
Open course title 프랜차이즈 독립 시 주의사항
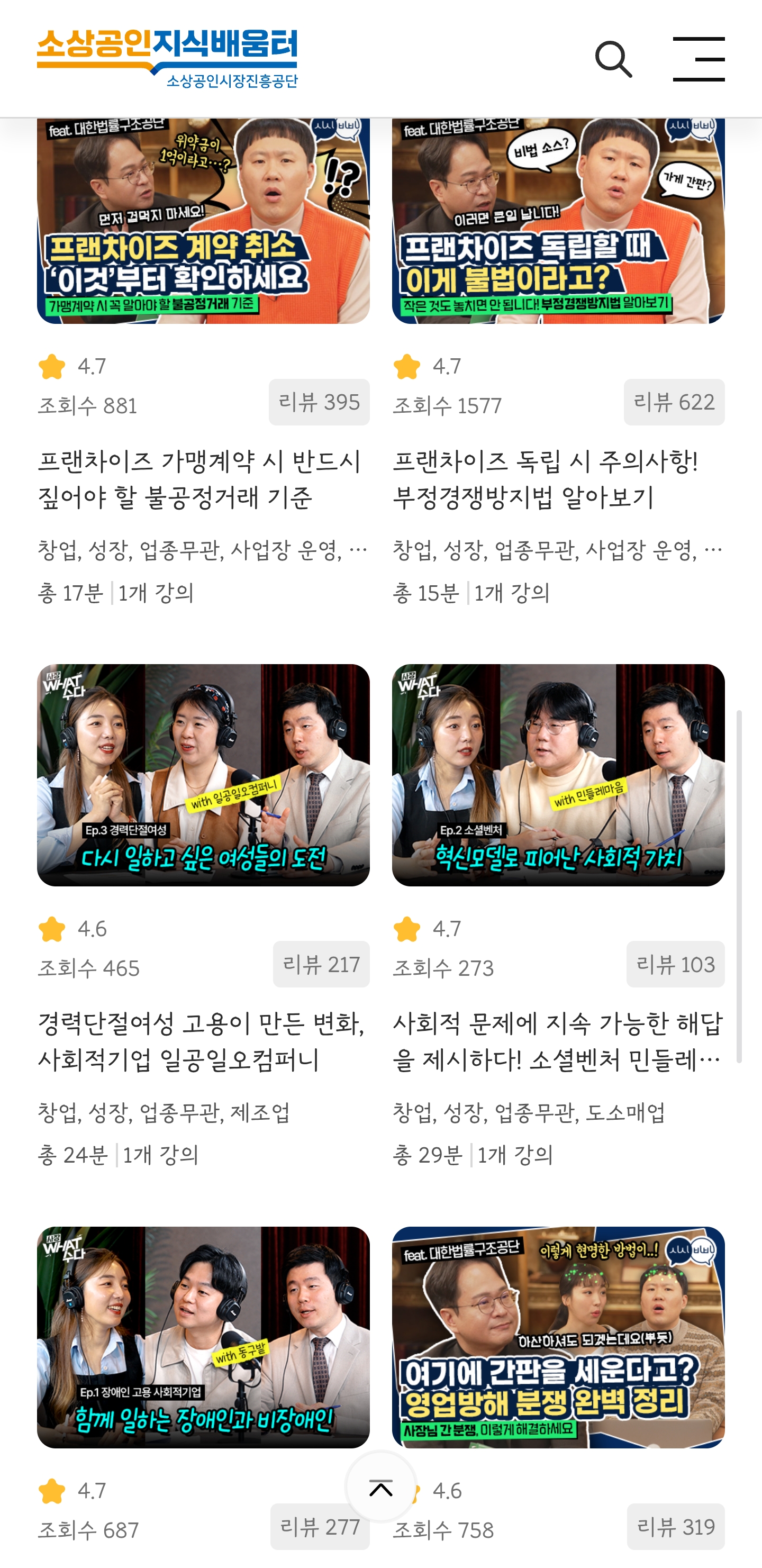coord(546,479)
